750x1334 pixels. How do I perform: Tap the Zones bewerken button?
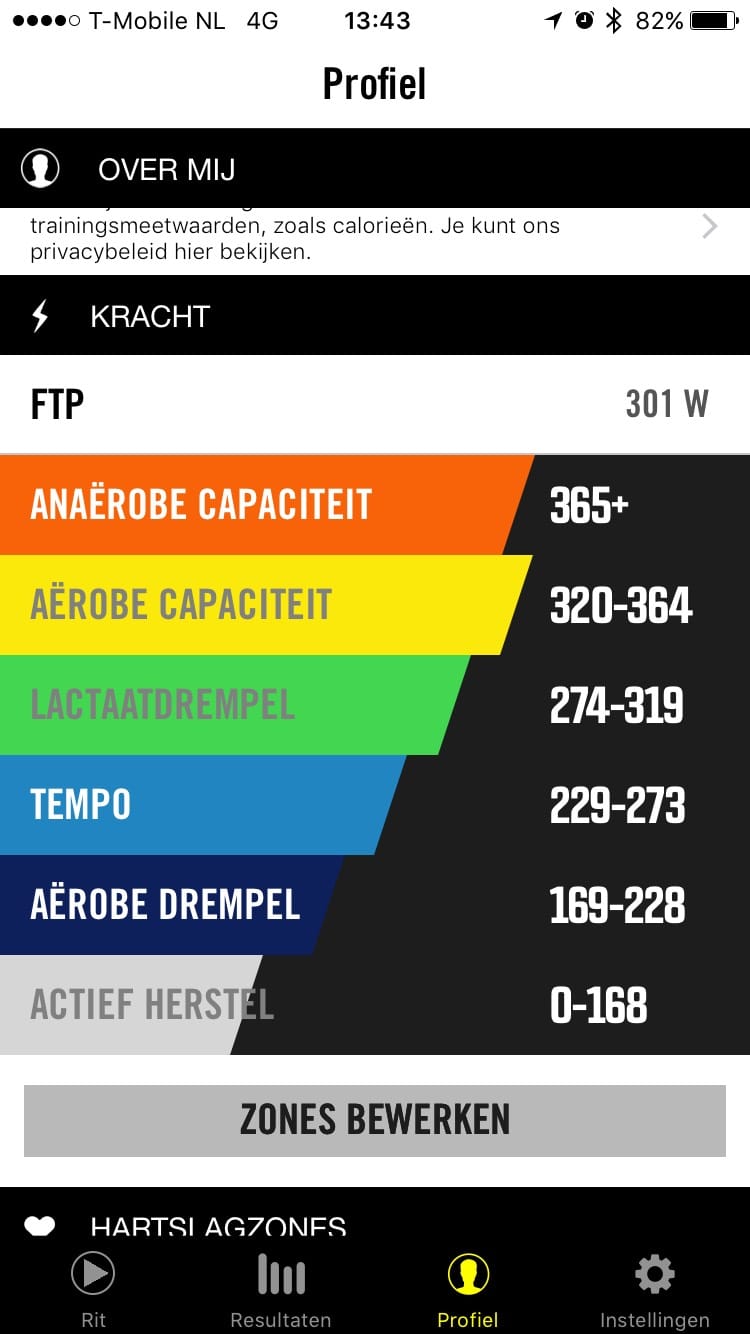375,1120
